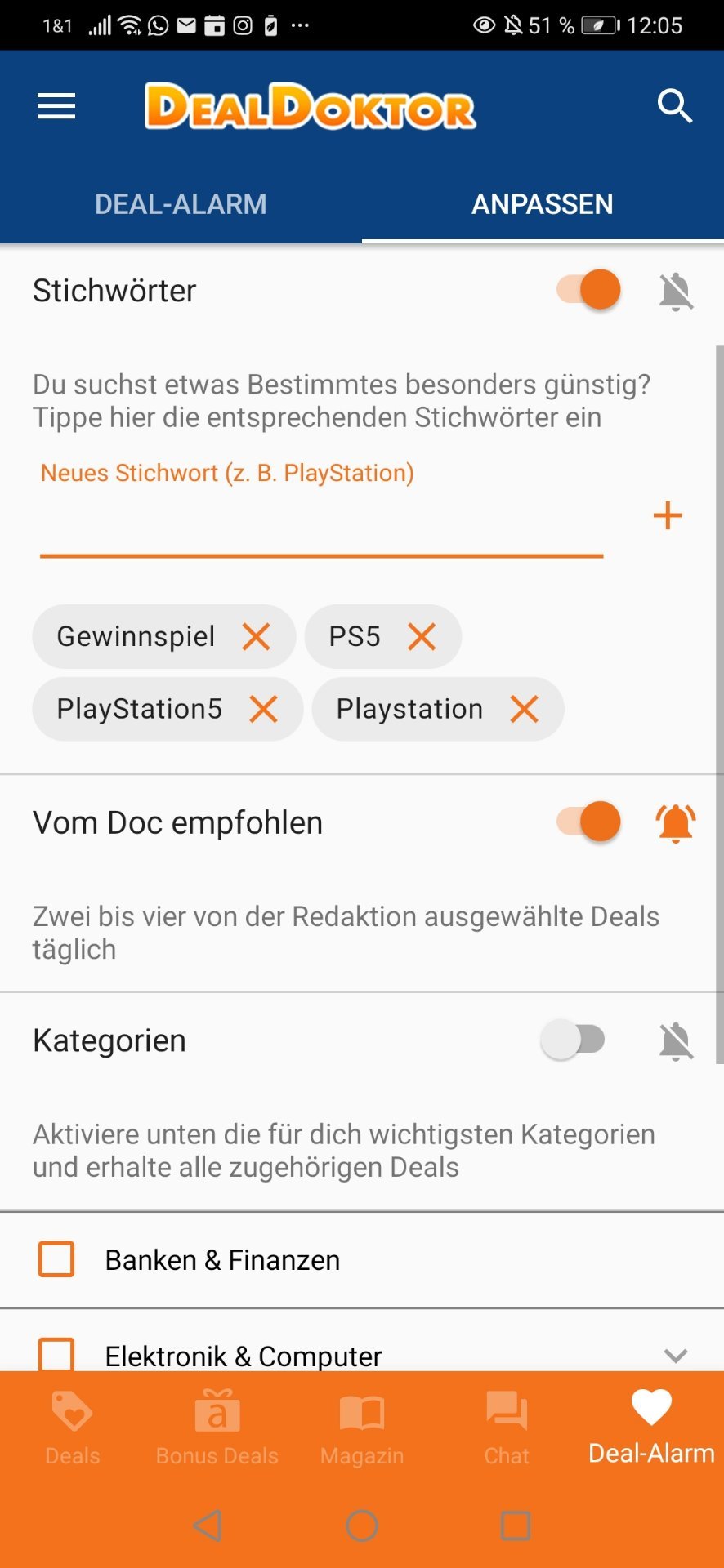Expand the Elektronik & Computer category

[x=675, y=1356]
